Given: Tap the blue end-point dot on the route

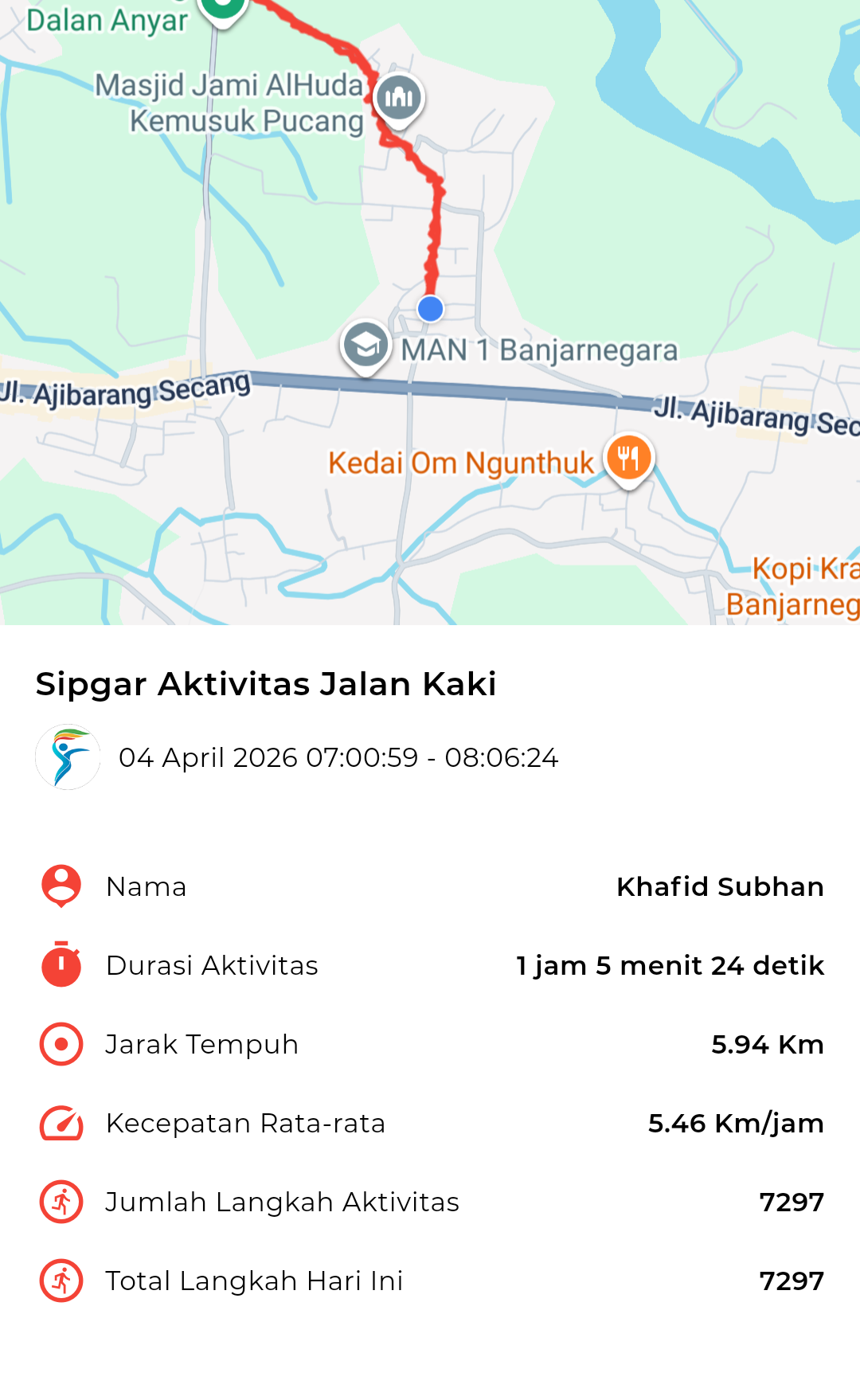Looking at the screenshot, I should (430, 308).
